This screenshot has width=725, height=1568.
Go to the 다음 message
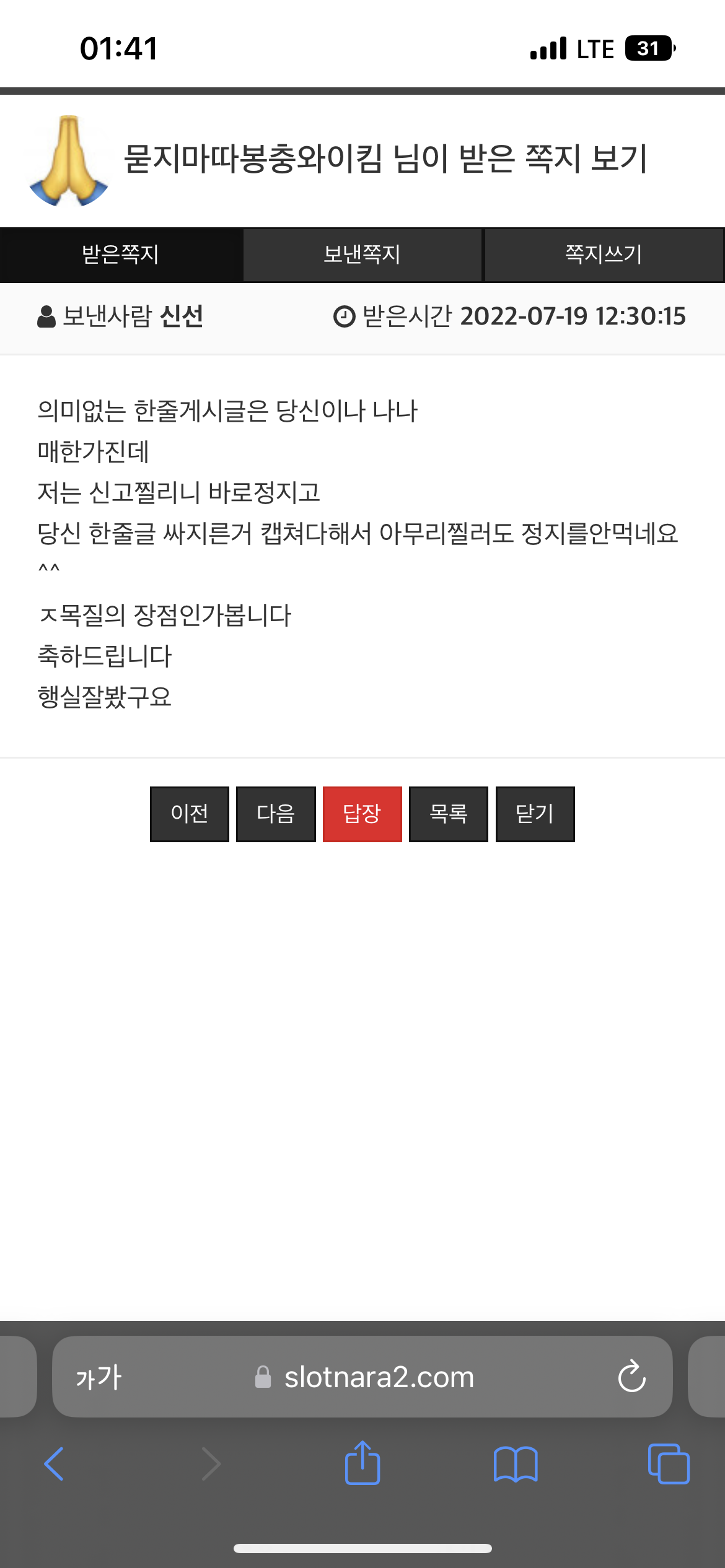pos(276,814)
